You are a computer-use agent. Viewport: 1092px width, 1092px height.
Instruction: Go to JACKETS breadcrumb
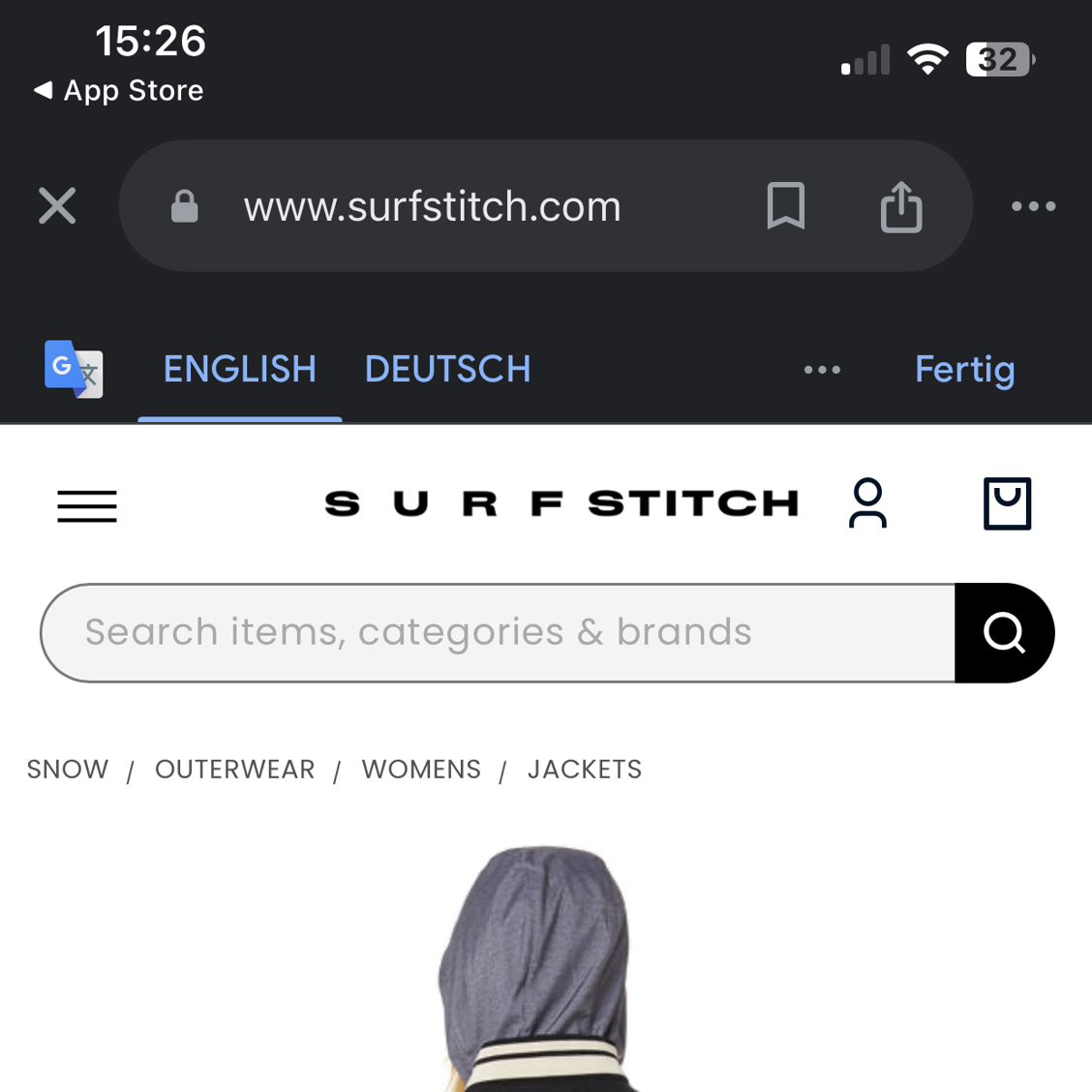coord(584,770)
